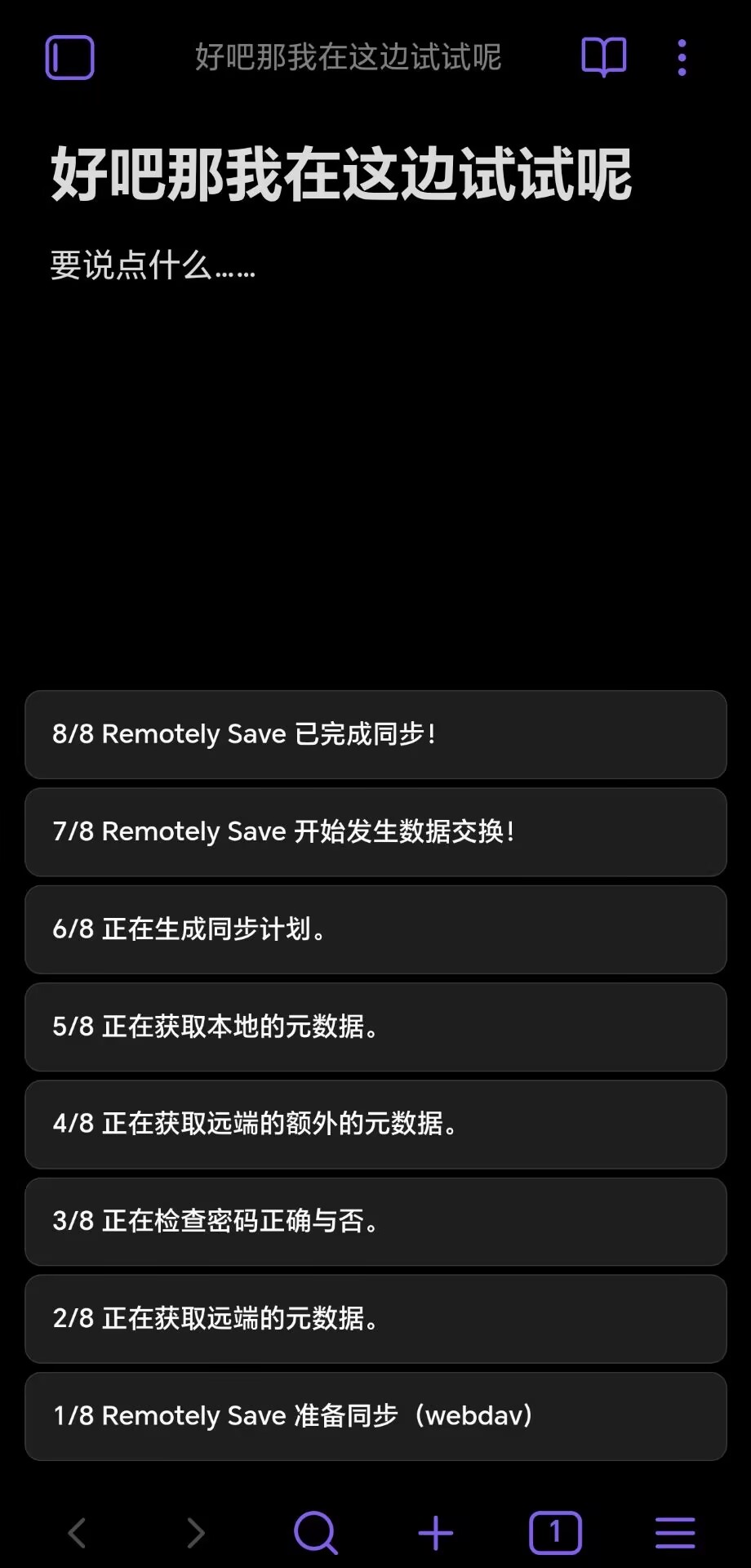Create a new note with plus
This screenshot has width=751, height=1568.
click(436, 1533)
